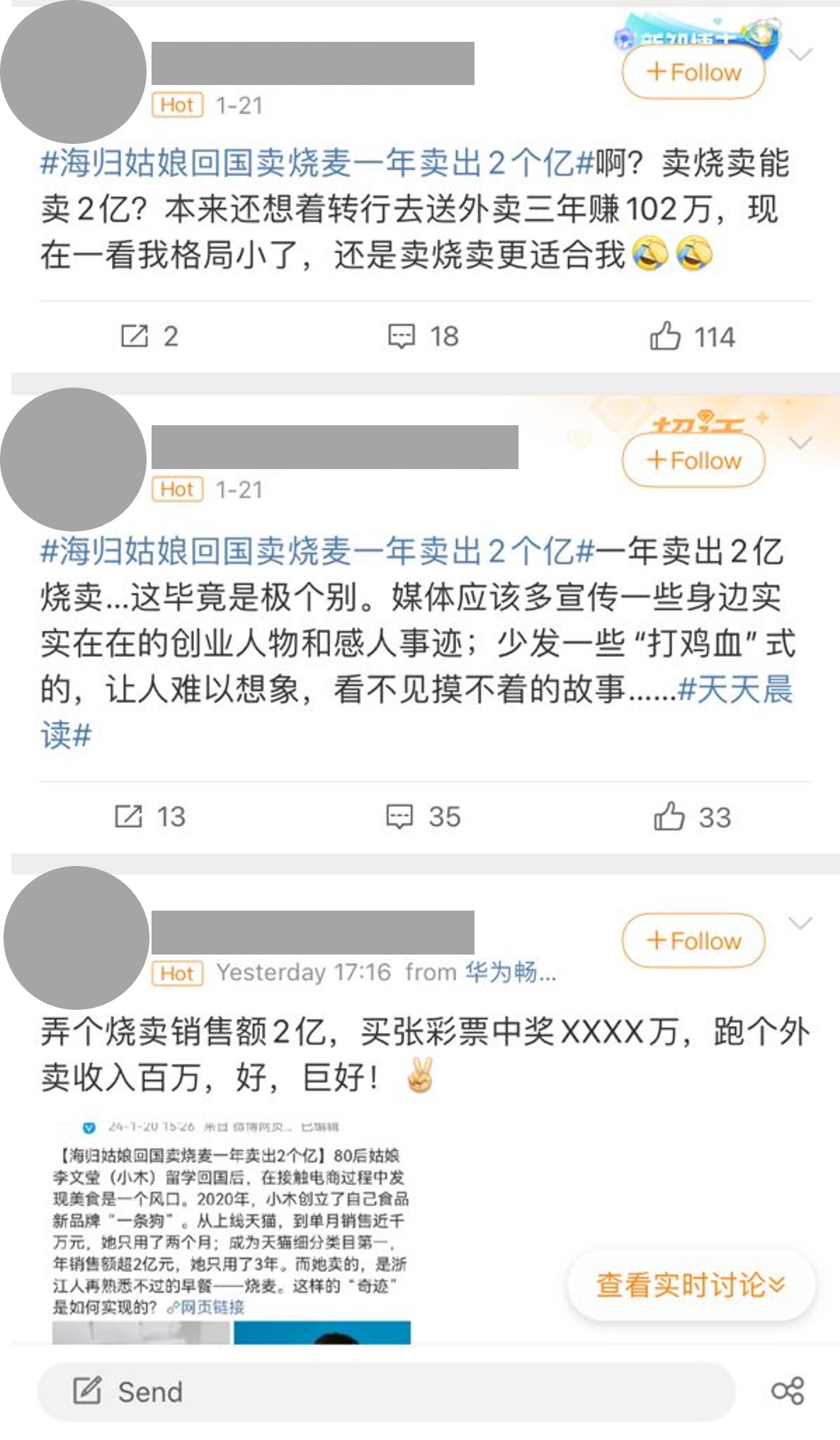Open the 华为畅 source link
This screenshot has width=840, height=1440.
point(510,972)
